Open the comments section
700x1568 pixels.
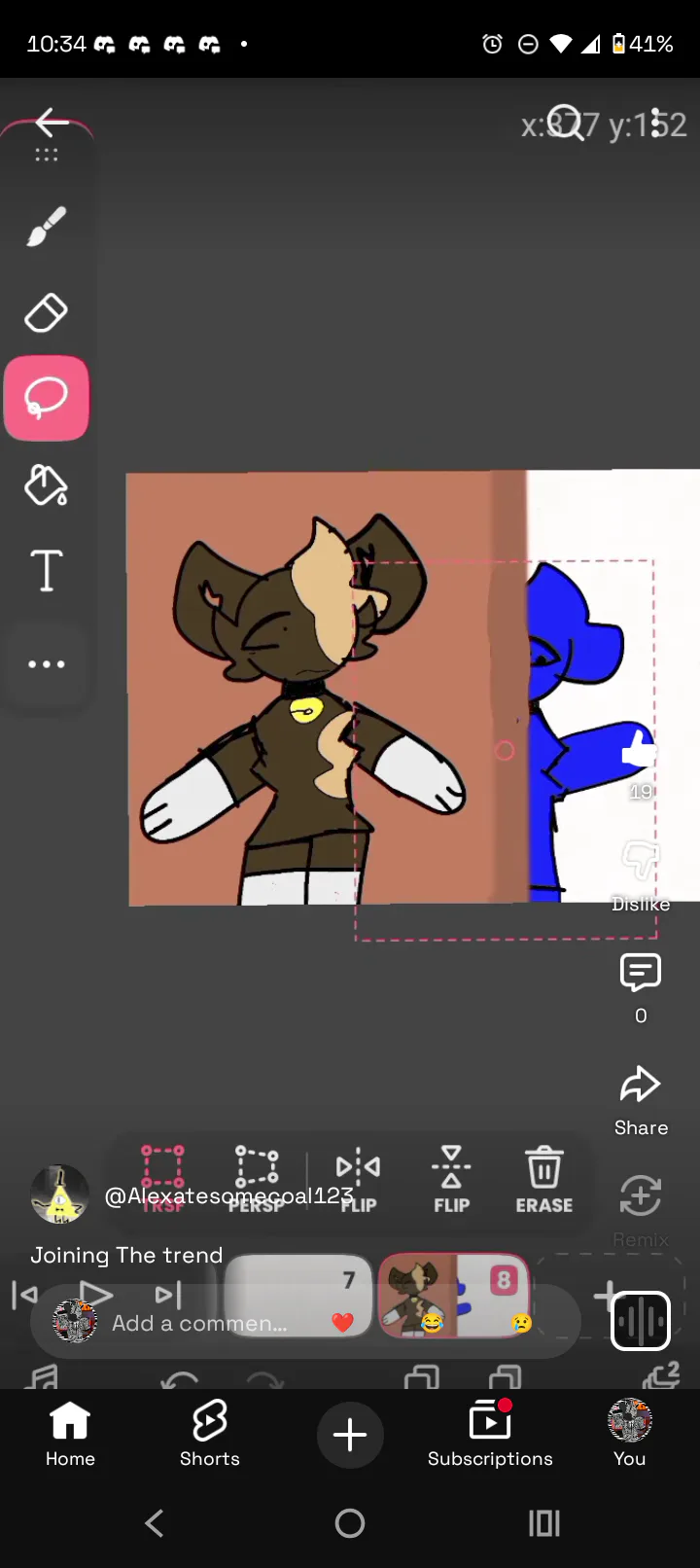pyautogui.click(x=640, y=973)
